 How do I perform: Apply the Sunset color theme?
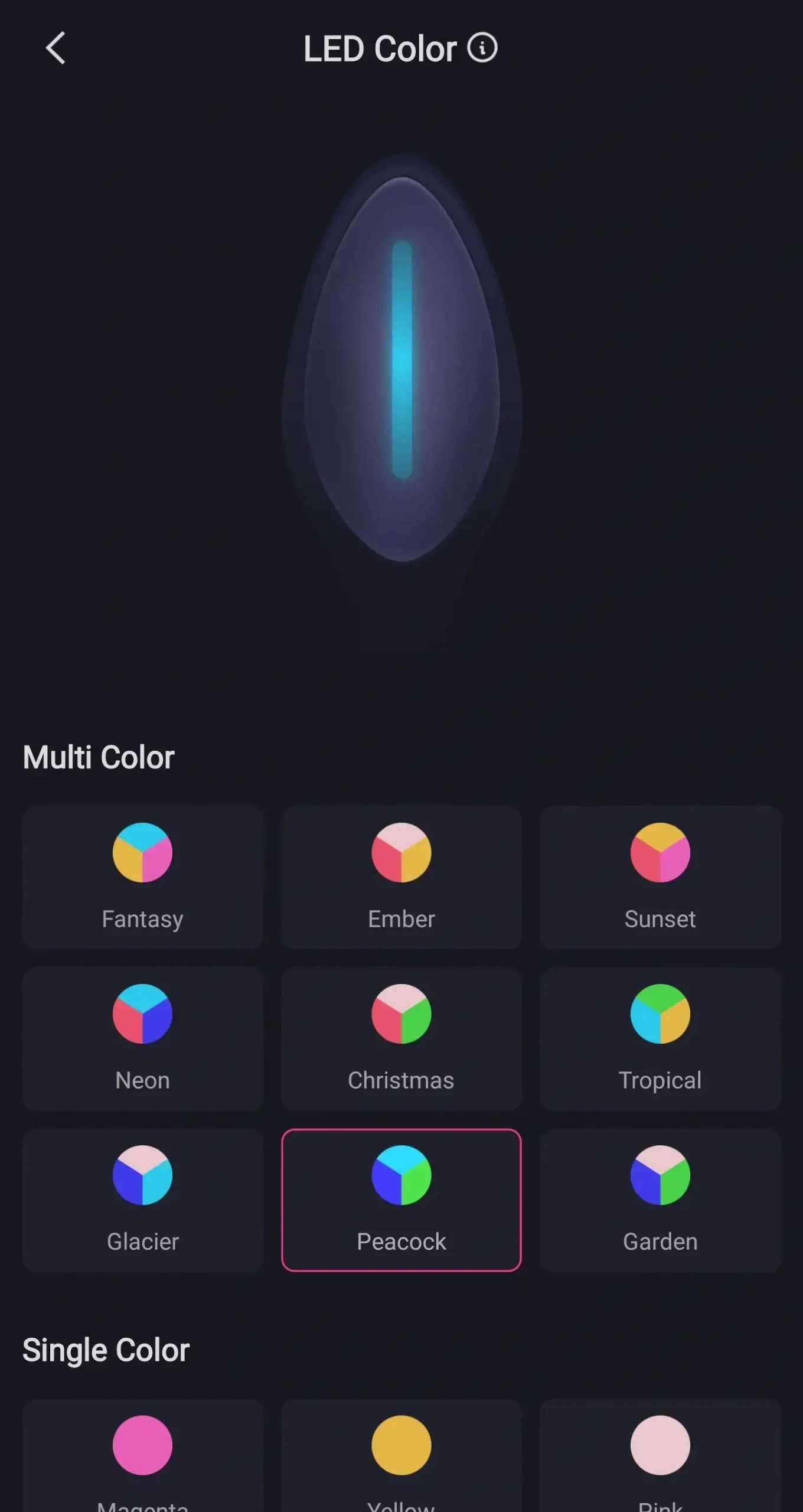660,877
